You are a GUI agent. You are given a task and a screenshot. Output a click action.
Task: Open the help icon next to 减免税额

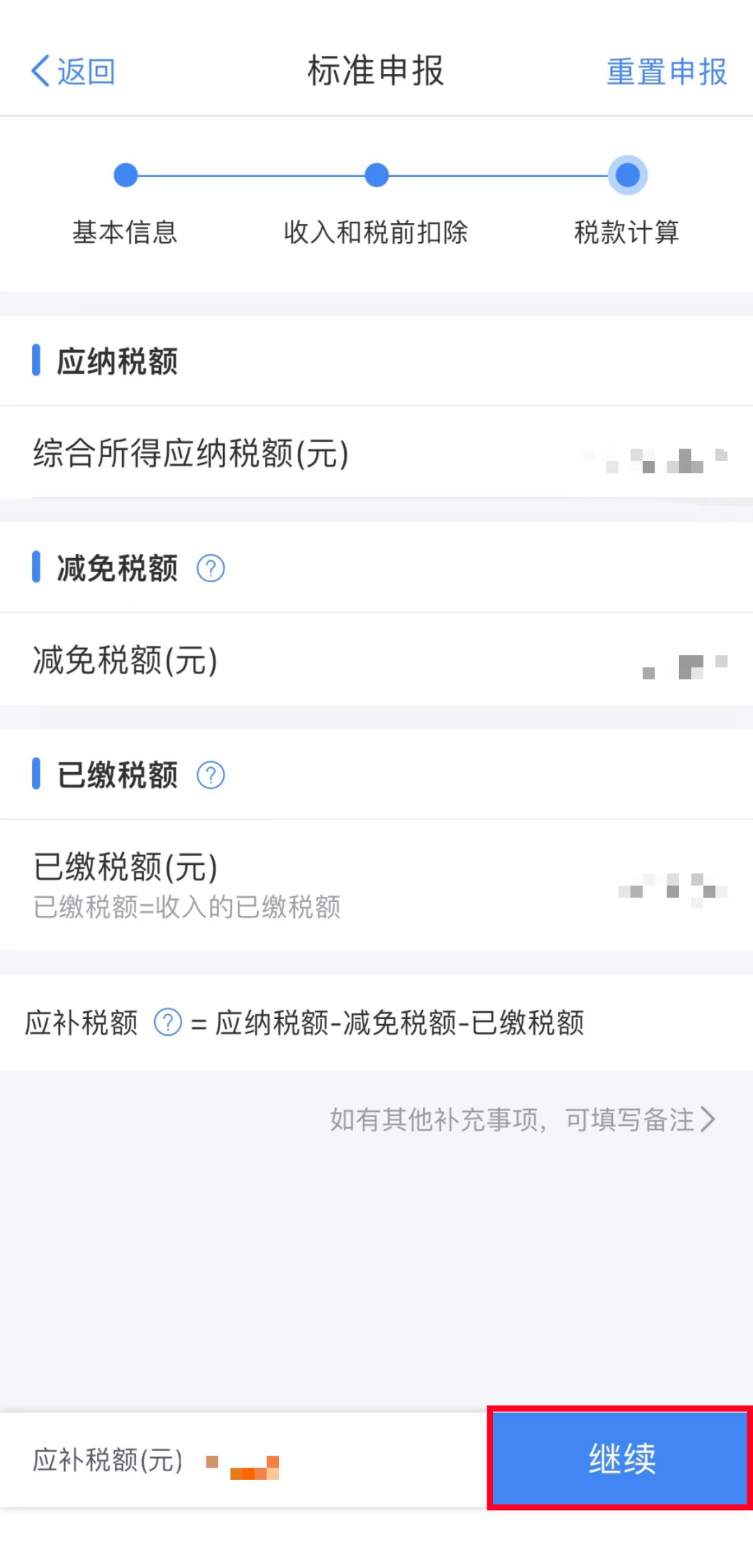coord(211,568)
